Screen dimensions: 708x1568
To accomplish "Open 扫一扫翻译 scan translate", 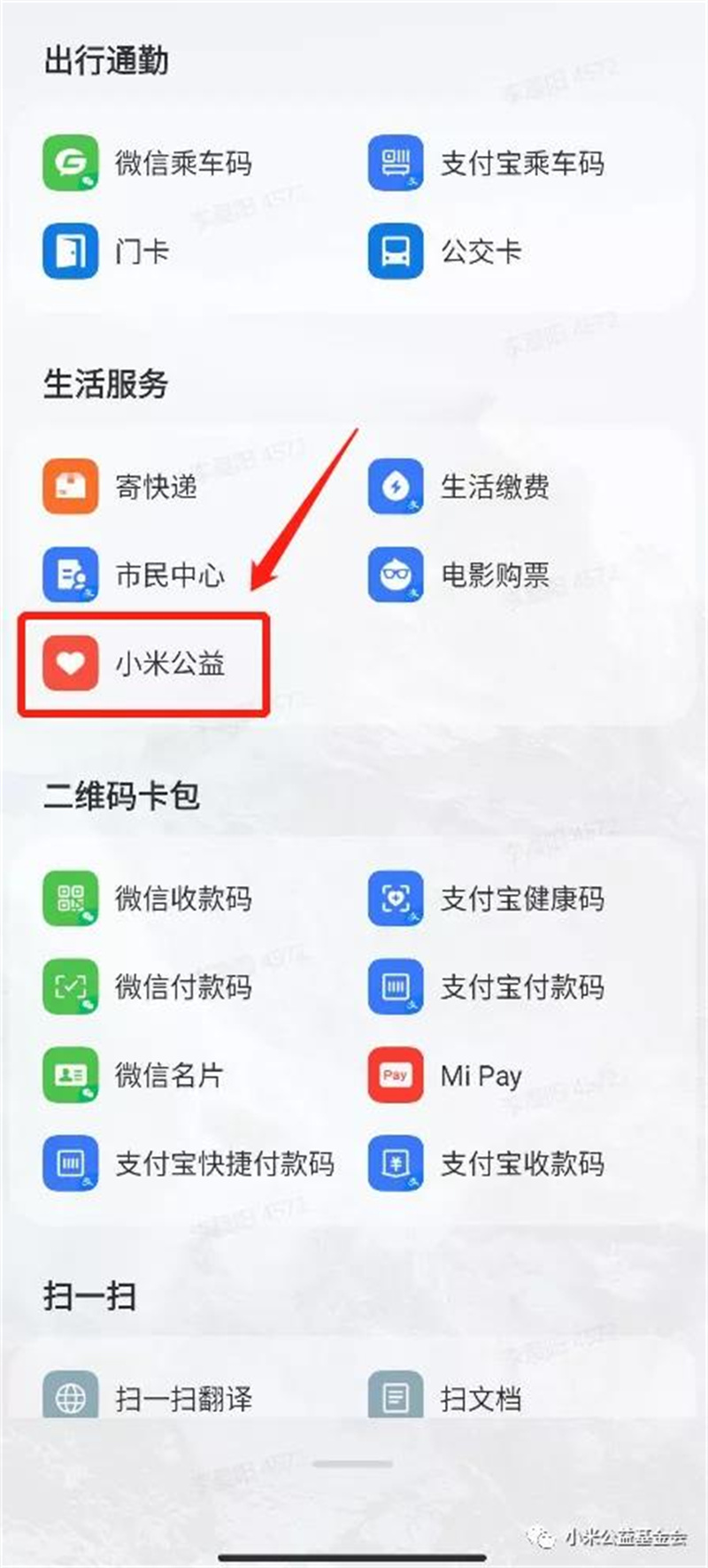I will point(149,1398).
